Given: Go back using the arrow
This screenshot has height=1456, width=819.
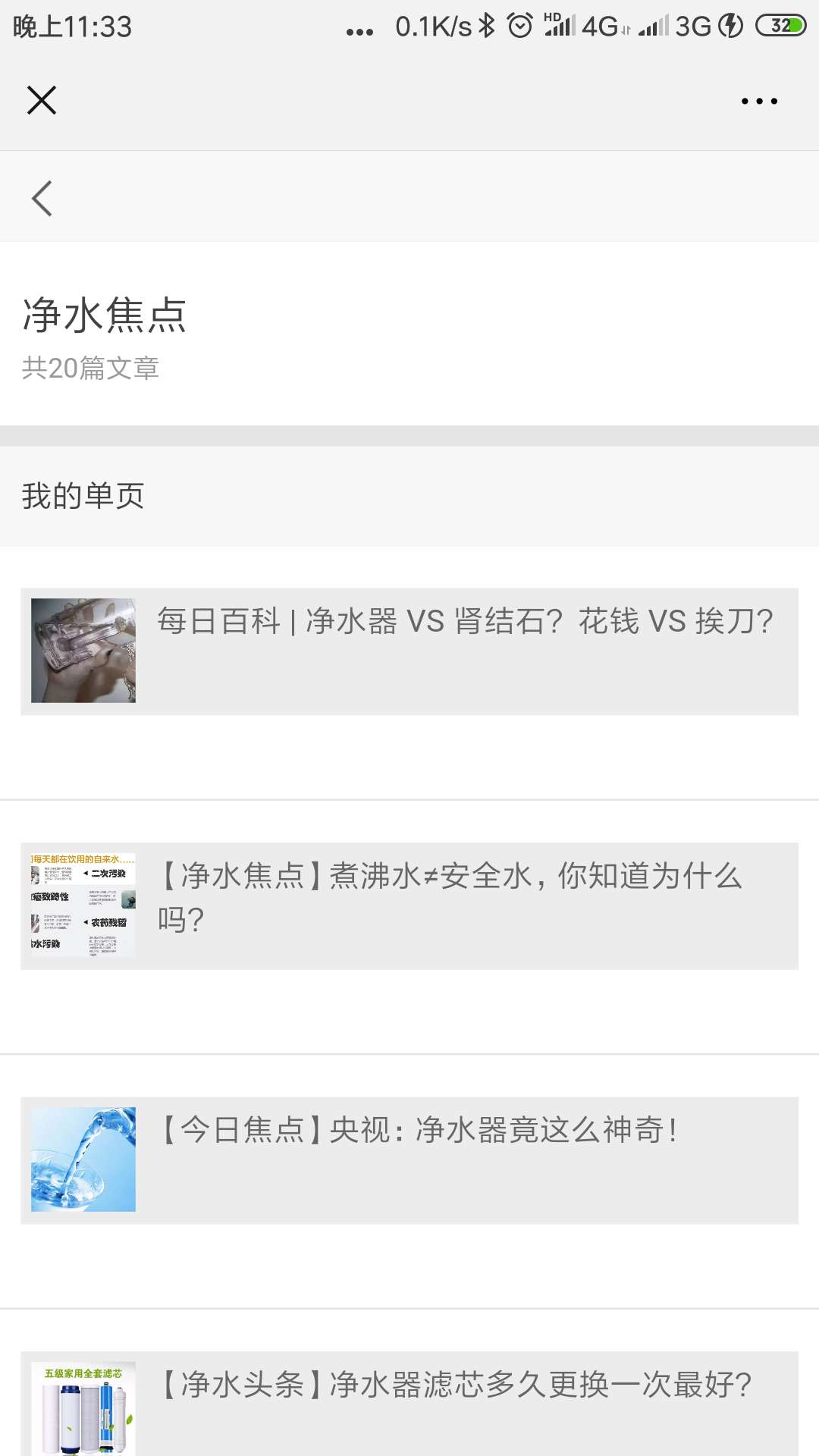Looking at the screenshot, I should pyautogui.click(x=42, y=199).
